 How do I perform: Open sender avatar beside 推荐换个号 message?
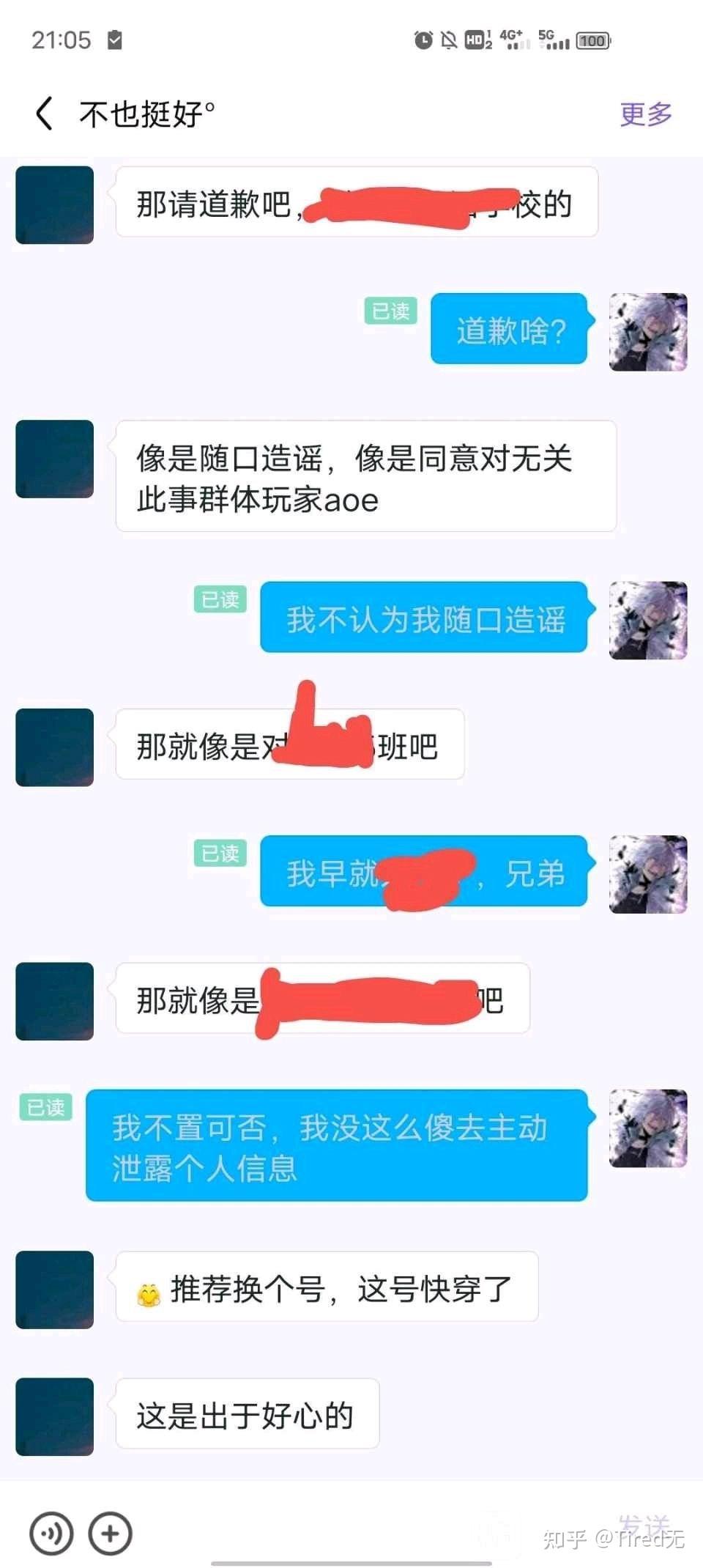point(55,1290)
